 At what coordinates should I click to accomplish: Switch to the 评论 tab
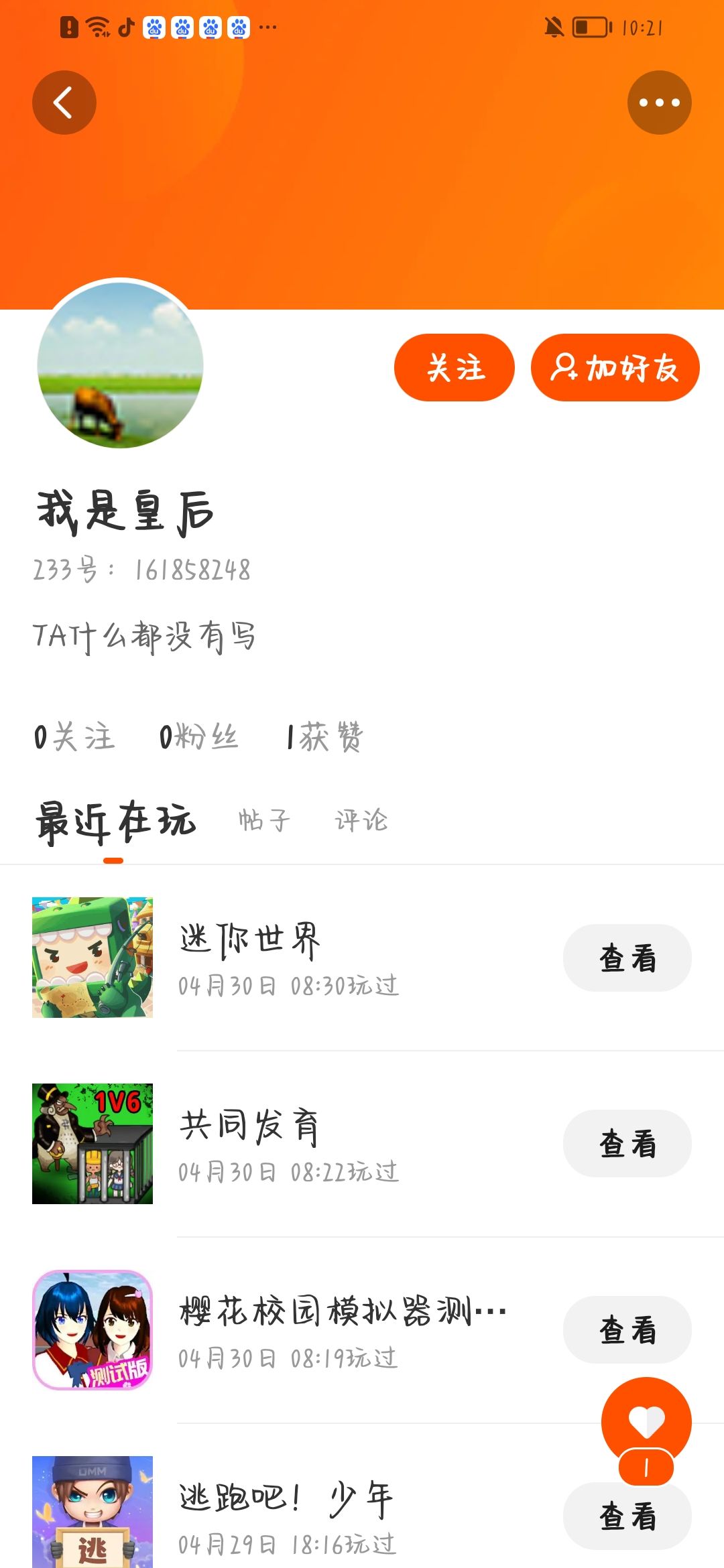tap(361, 820)
